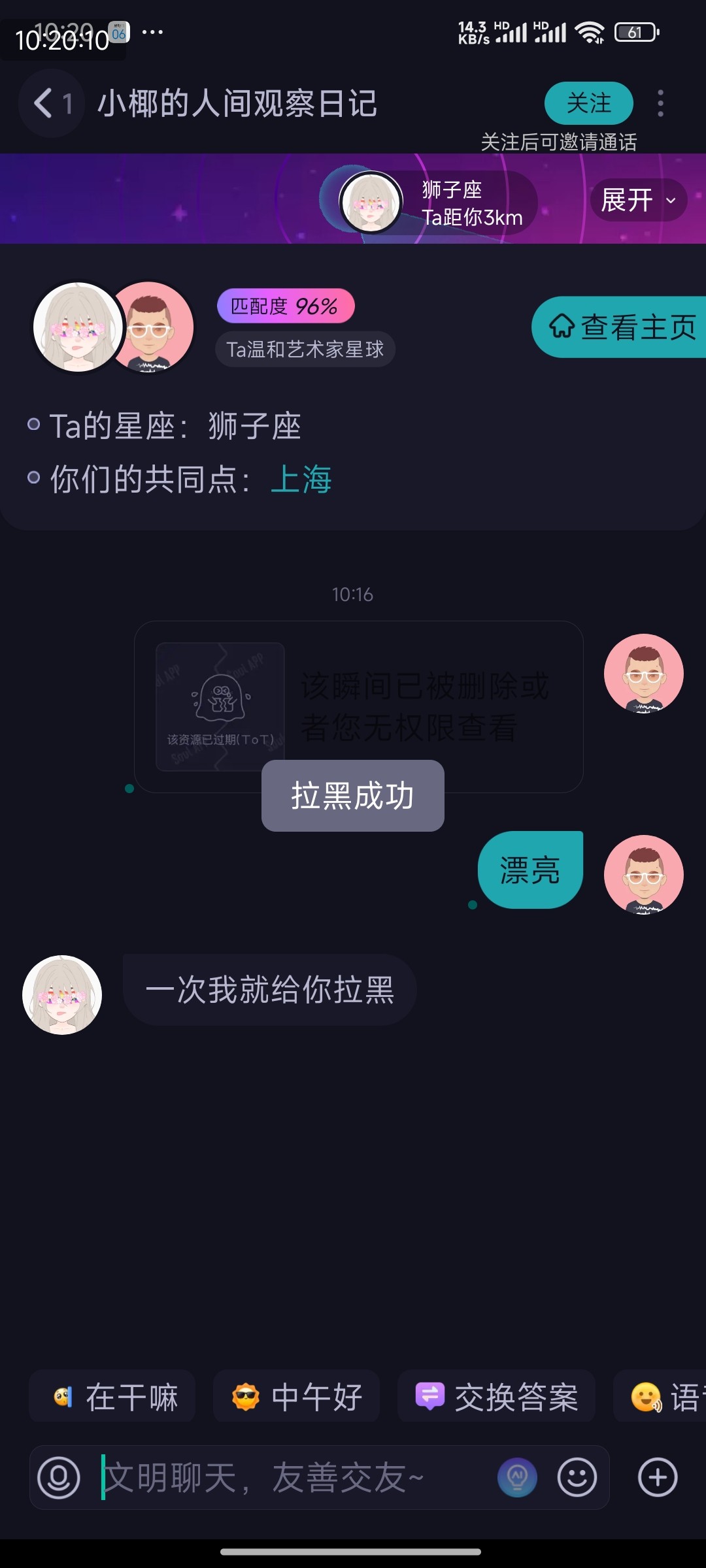
Task: Switch to voice input with the microphone icon
Action: click(59, 1478)
